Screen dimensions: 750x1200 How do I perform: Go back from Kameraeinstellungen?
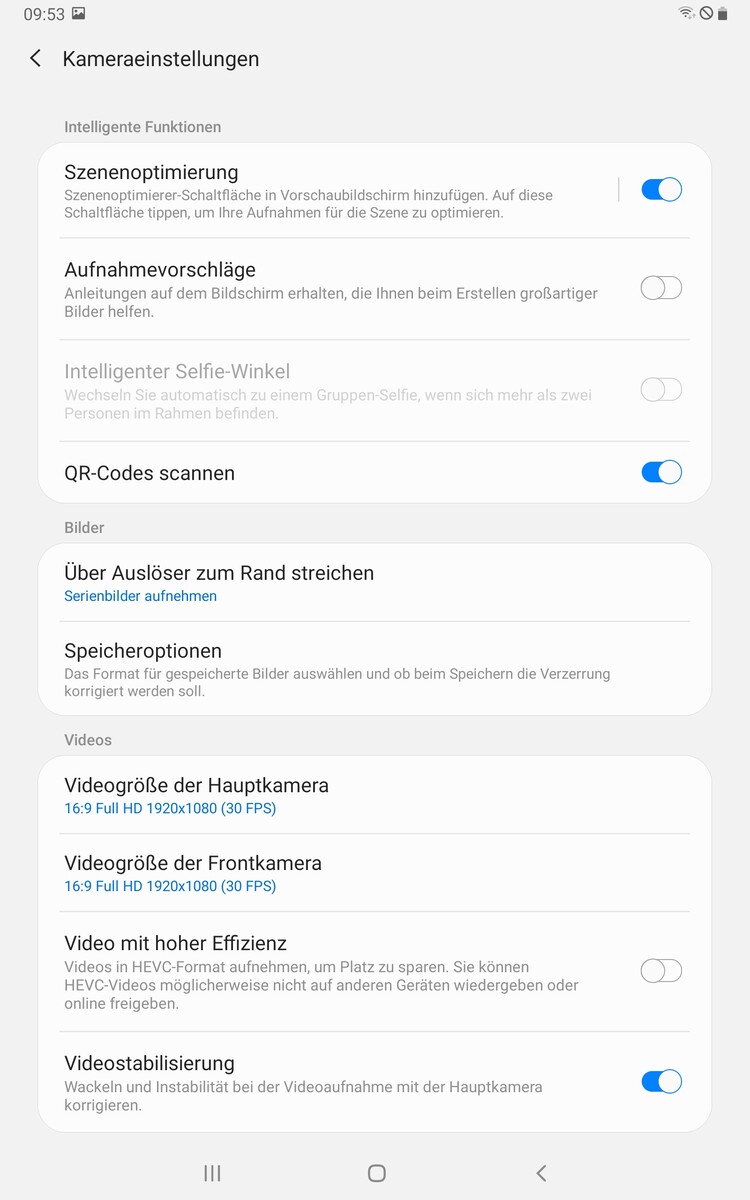[x=36, y=59]
